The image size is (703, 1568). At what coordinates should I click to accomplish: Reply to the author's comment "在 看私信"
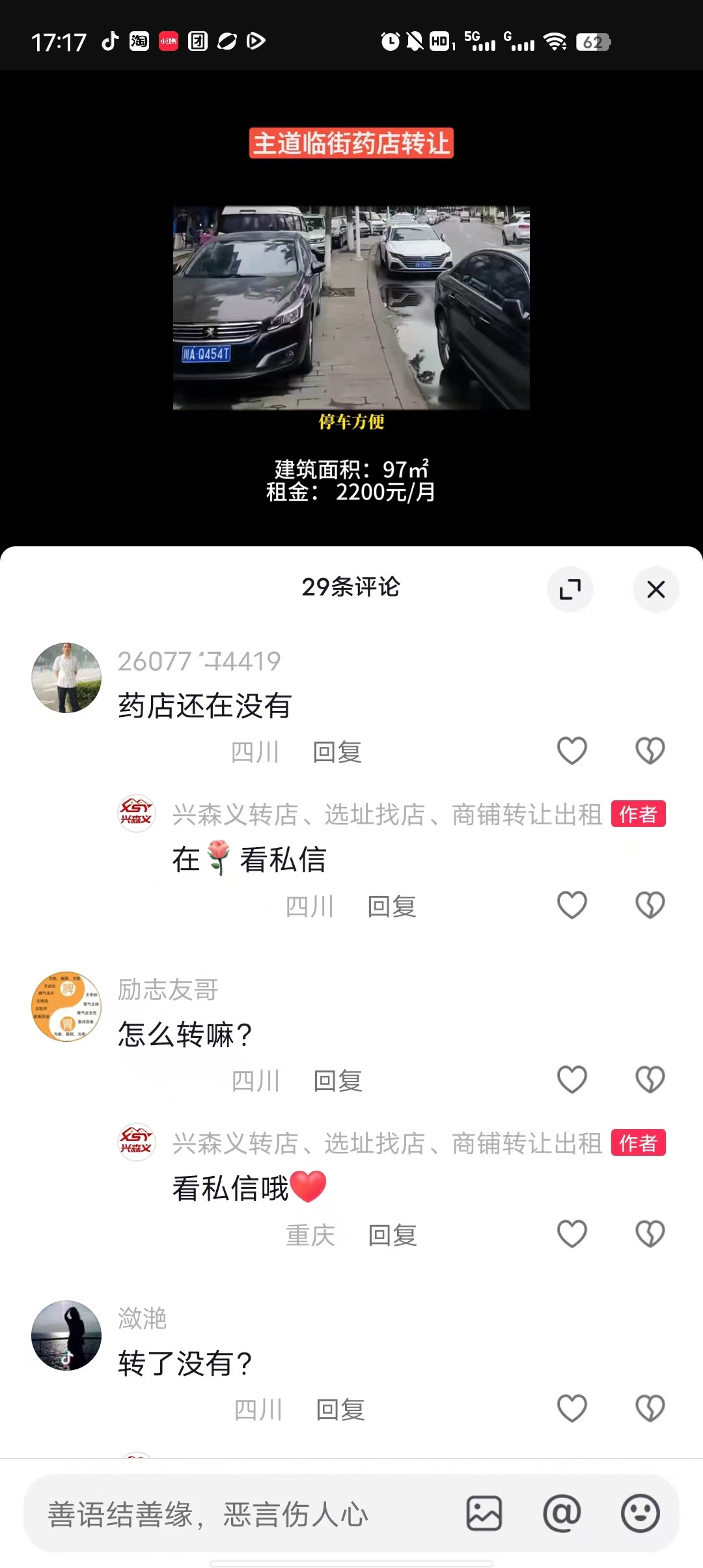[x=392, y=906]
